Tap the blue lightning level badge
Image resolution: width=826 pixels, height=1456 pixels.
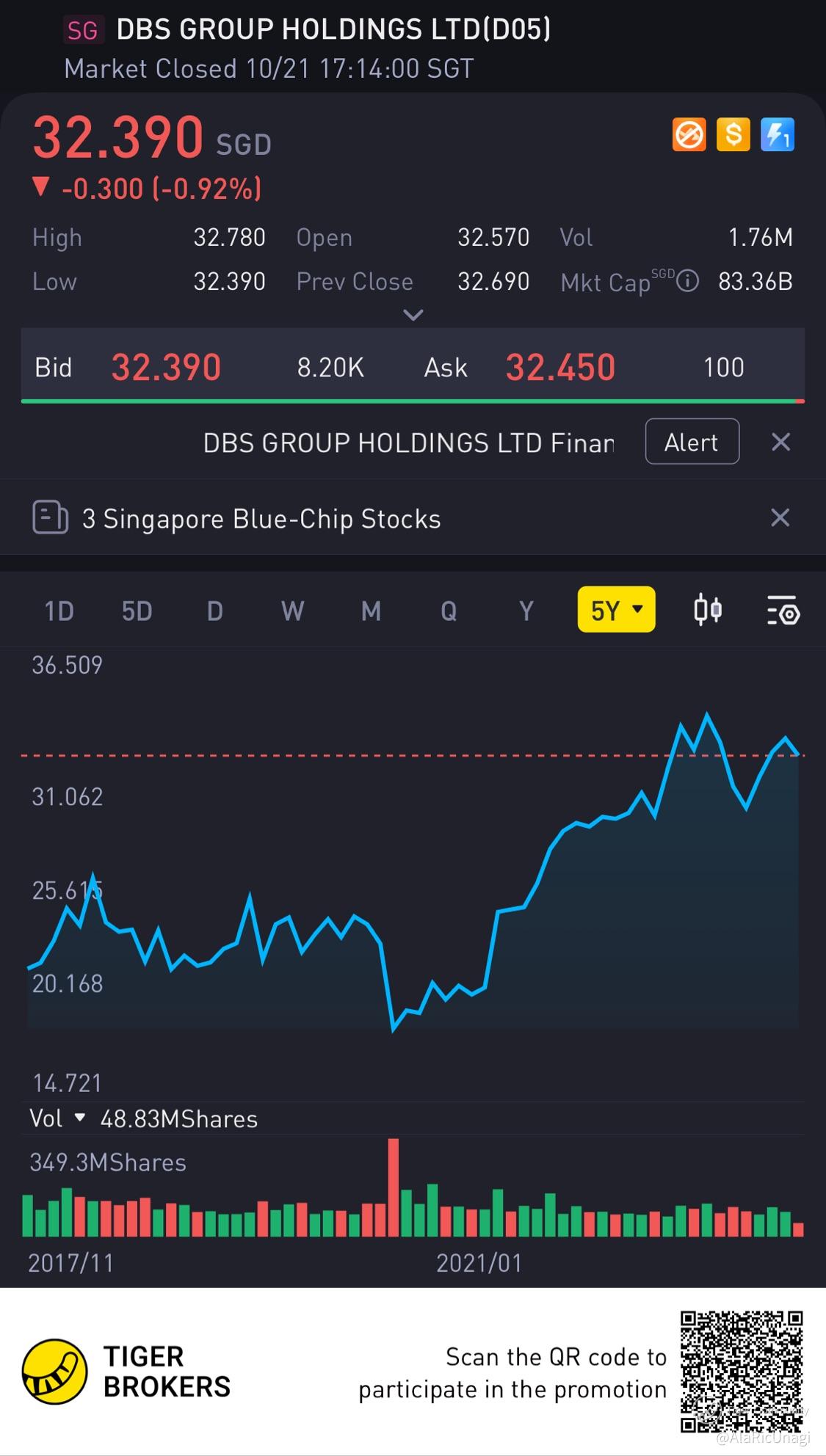777,135
